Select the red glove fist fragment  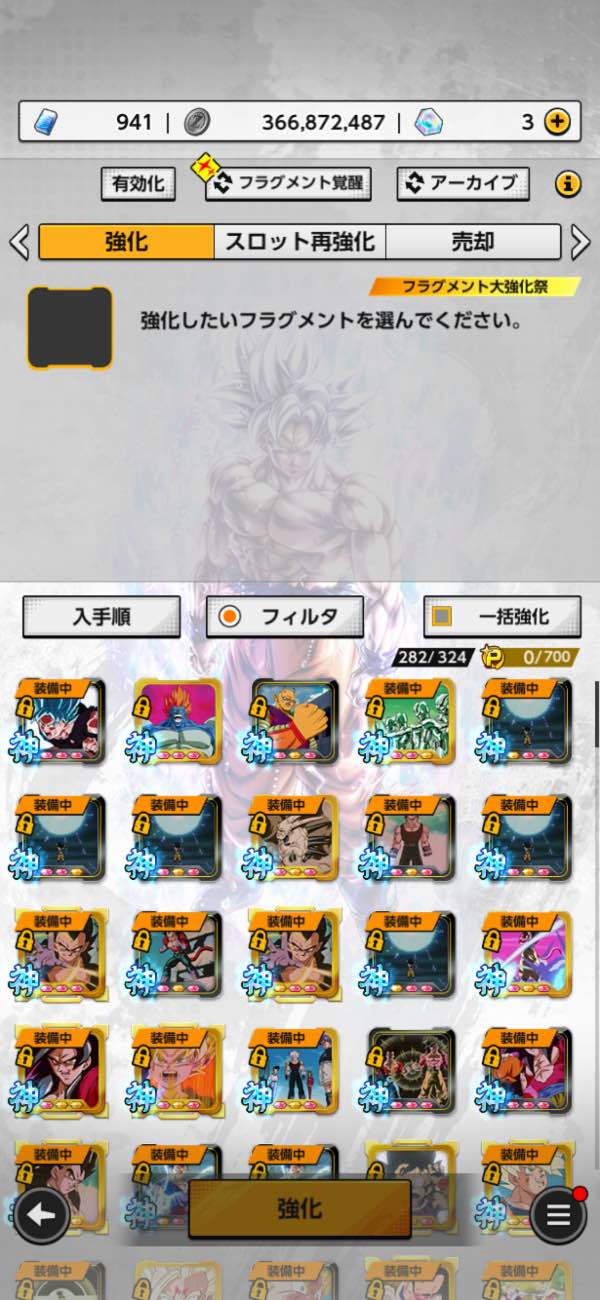294,722
